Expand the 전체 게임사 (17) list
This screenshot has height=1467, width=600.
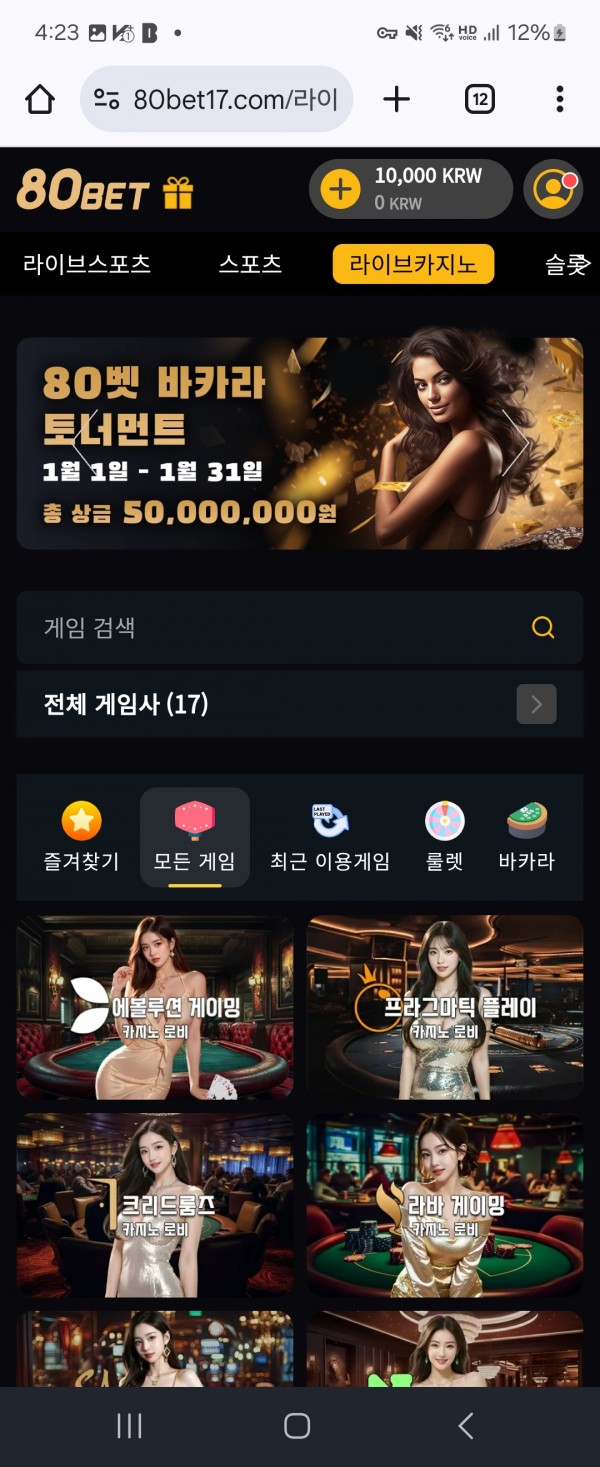coord(536,704)
